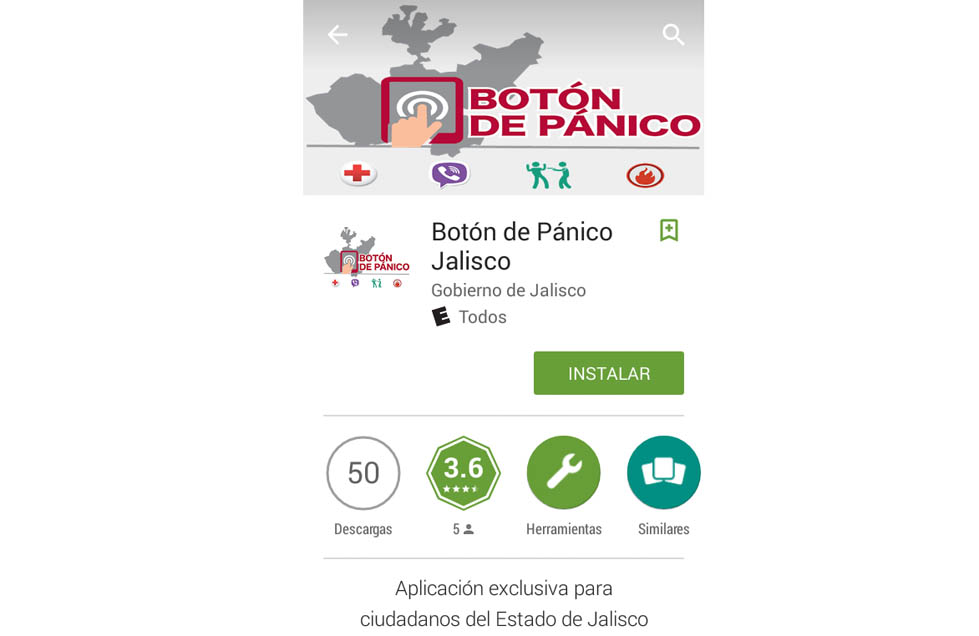Open the Gobierno de Jalisco developer page

click(508, 290)
